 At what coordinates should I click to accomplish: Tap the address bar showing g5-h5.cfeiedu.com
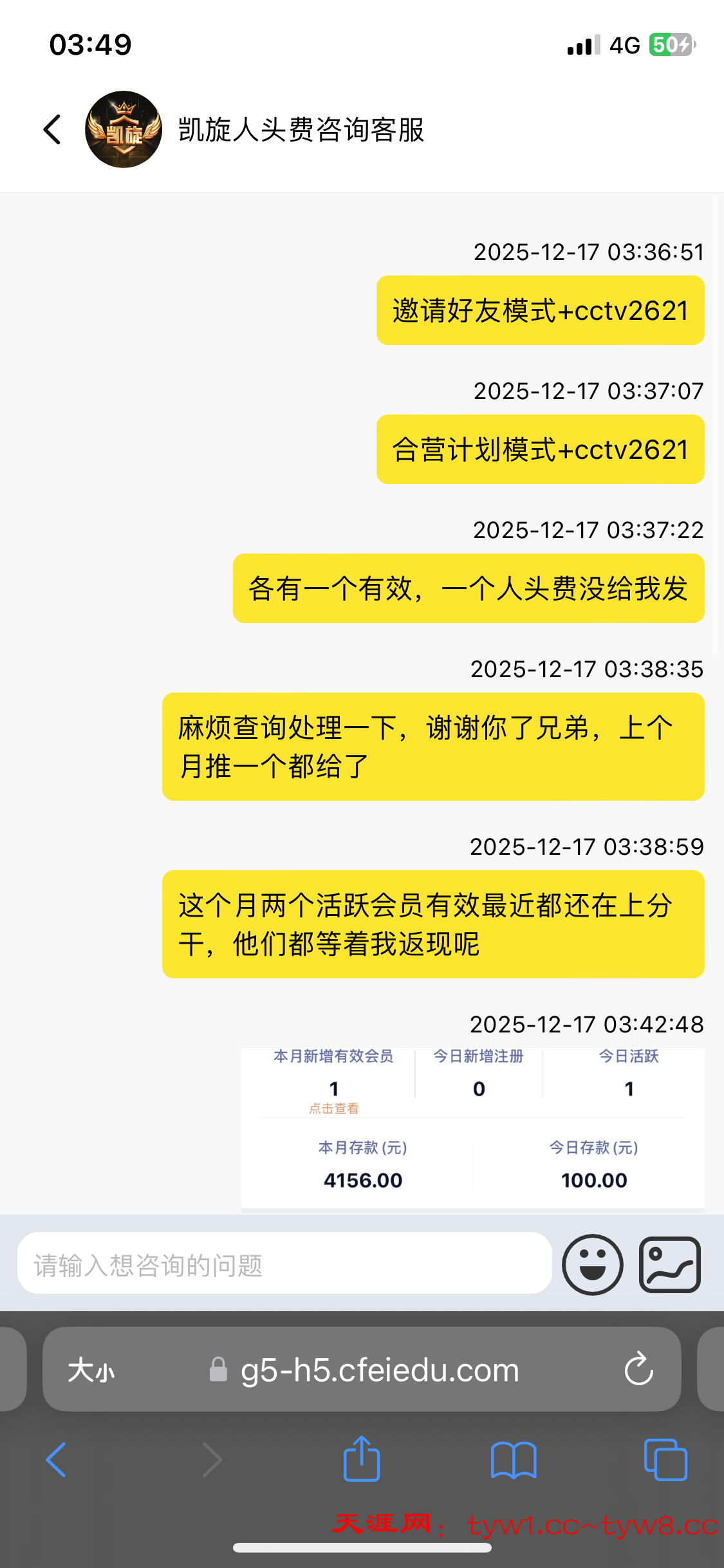[381, 1369]
